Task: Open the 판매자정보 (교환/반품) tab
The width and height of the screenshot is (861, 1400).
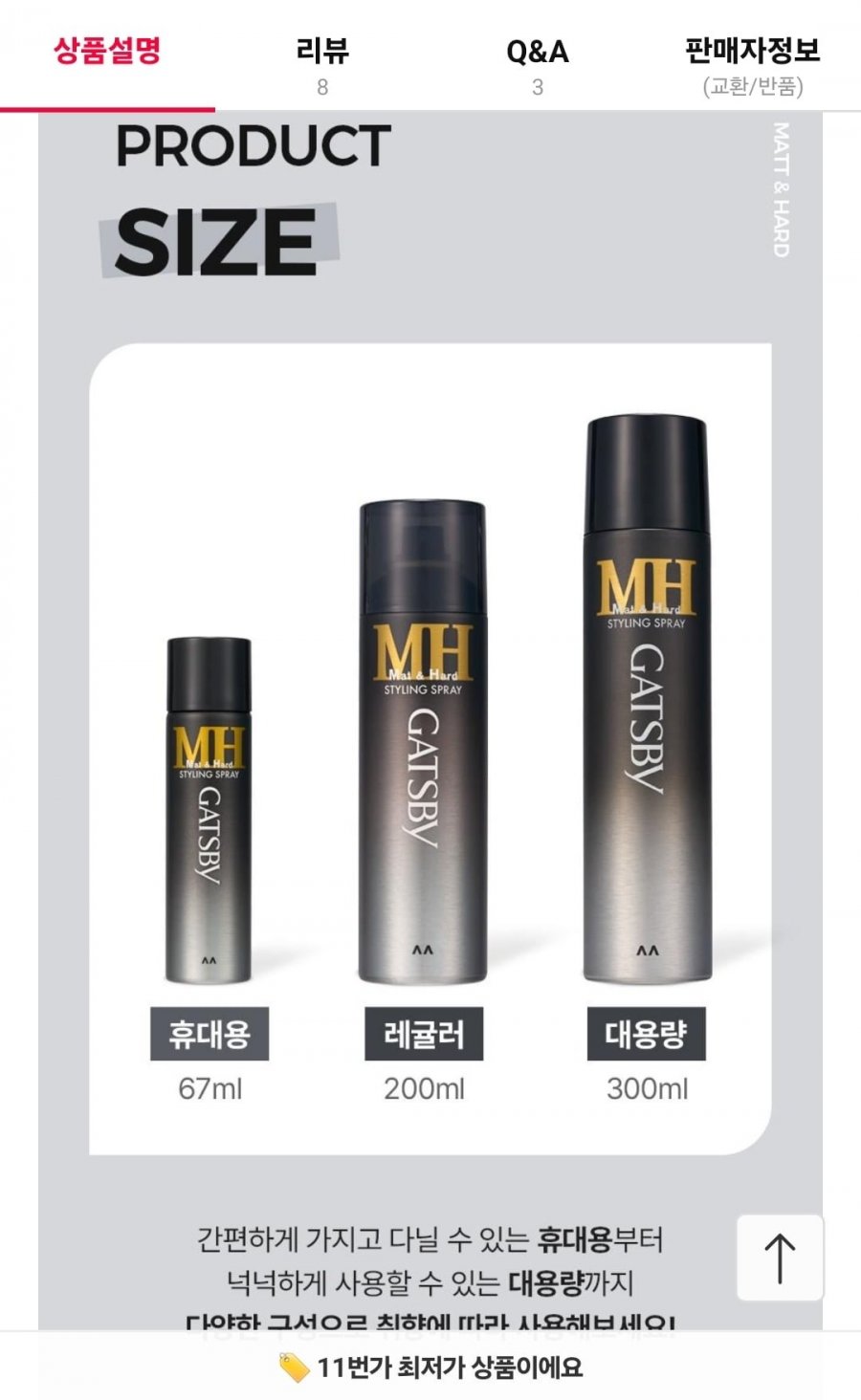Action: (x=753, y=63)
